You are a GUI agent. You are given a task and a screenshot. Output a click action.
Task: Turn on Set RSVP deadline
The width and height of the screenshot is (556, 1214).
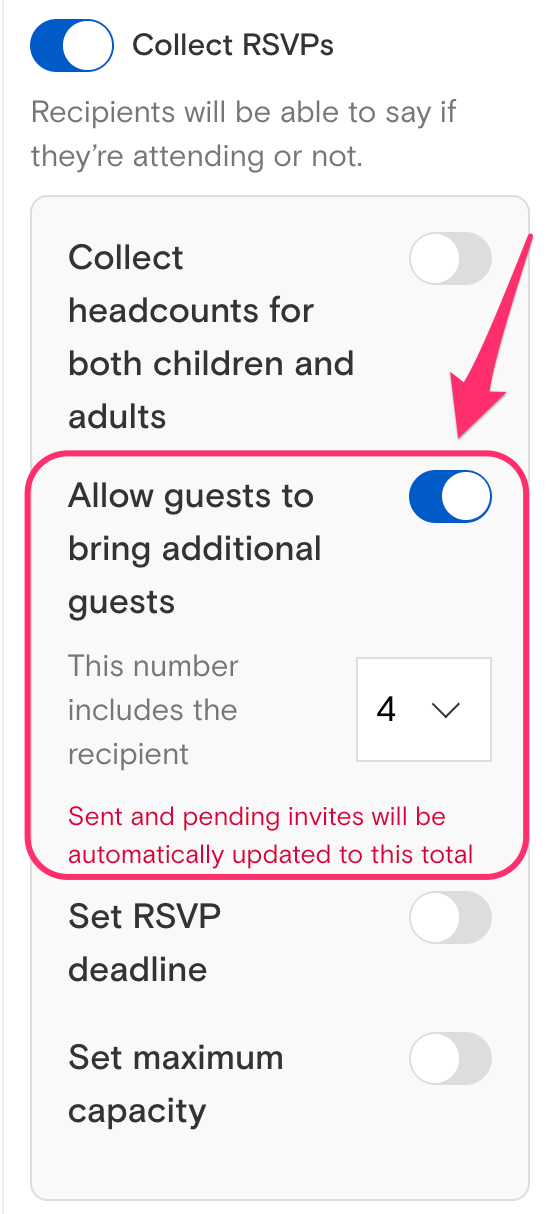[x=451, y=918]
